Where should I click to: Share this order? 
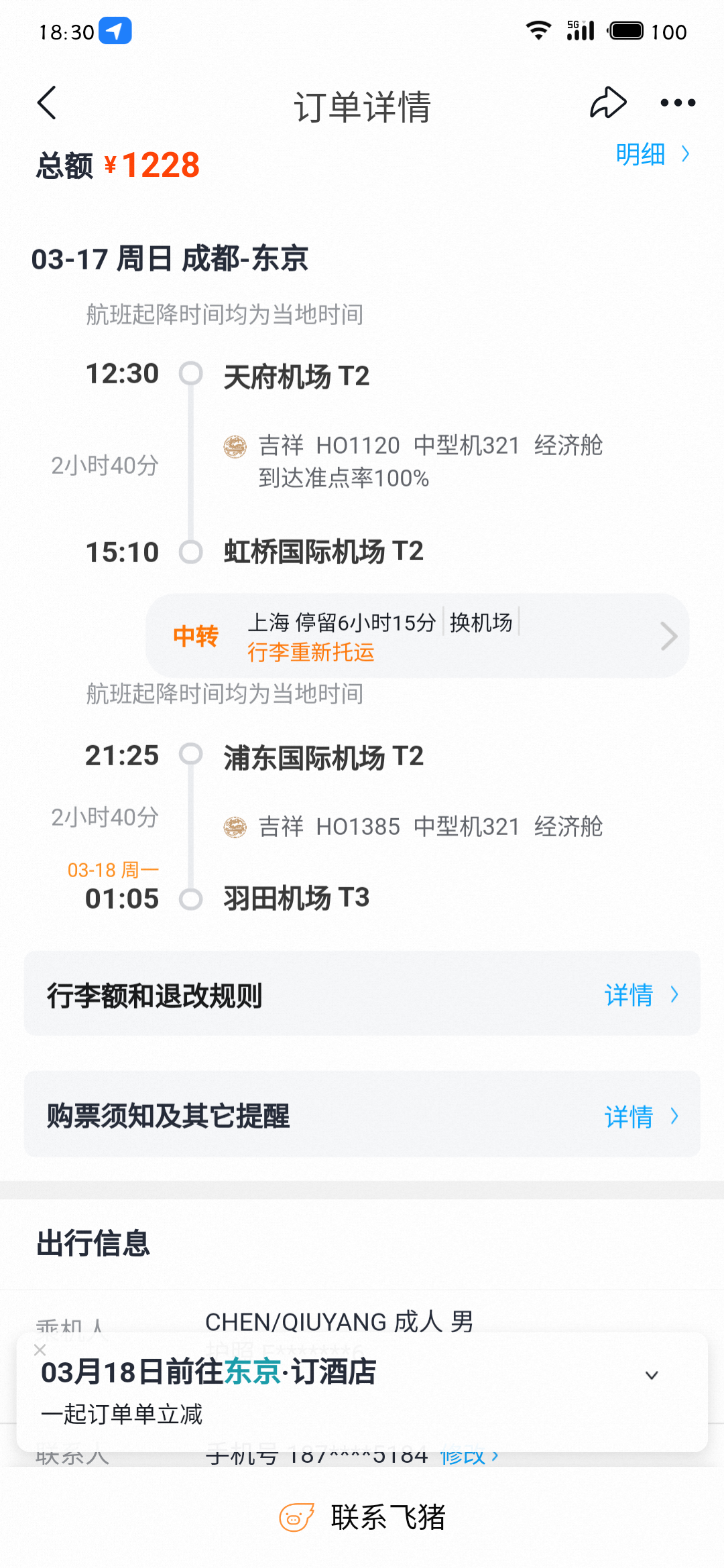coord(608,103)
